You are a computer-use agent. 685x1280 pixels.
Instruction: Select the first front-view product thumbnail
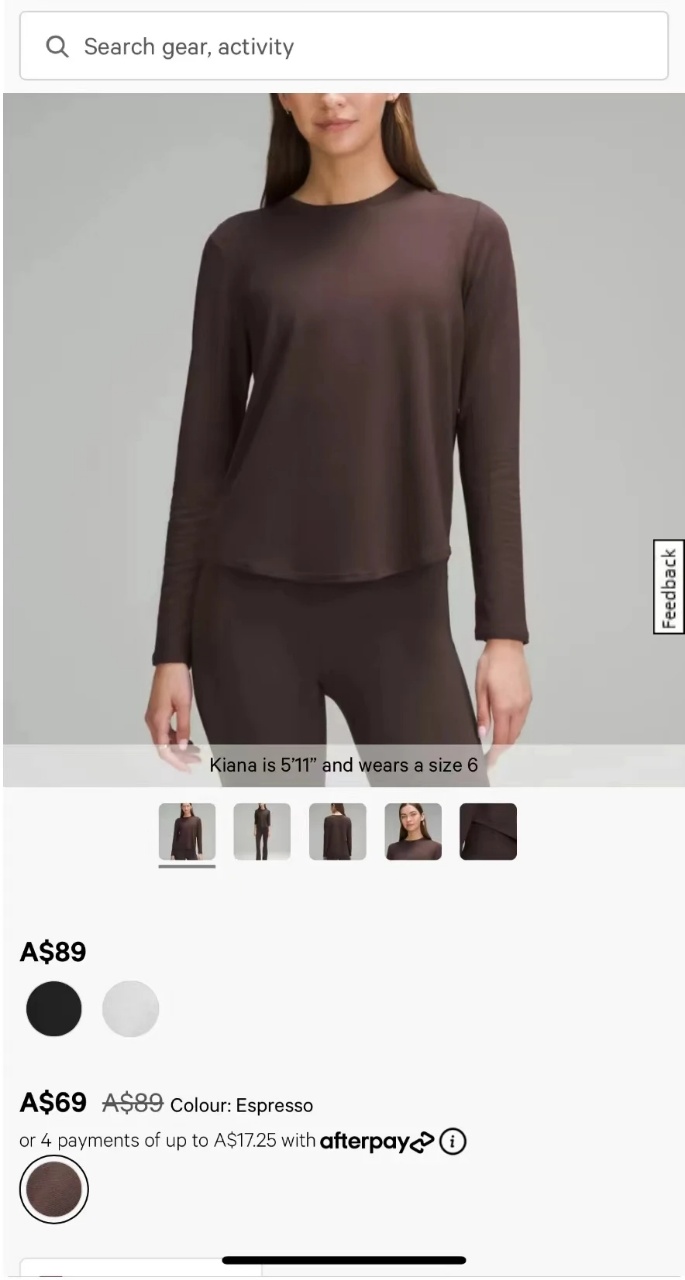coord(187,831)
